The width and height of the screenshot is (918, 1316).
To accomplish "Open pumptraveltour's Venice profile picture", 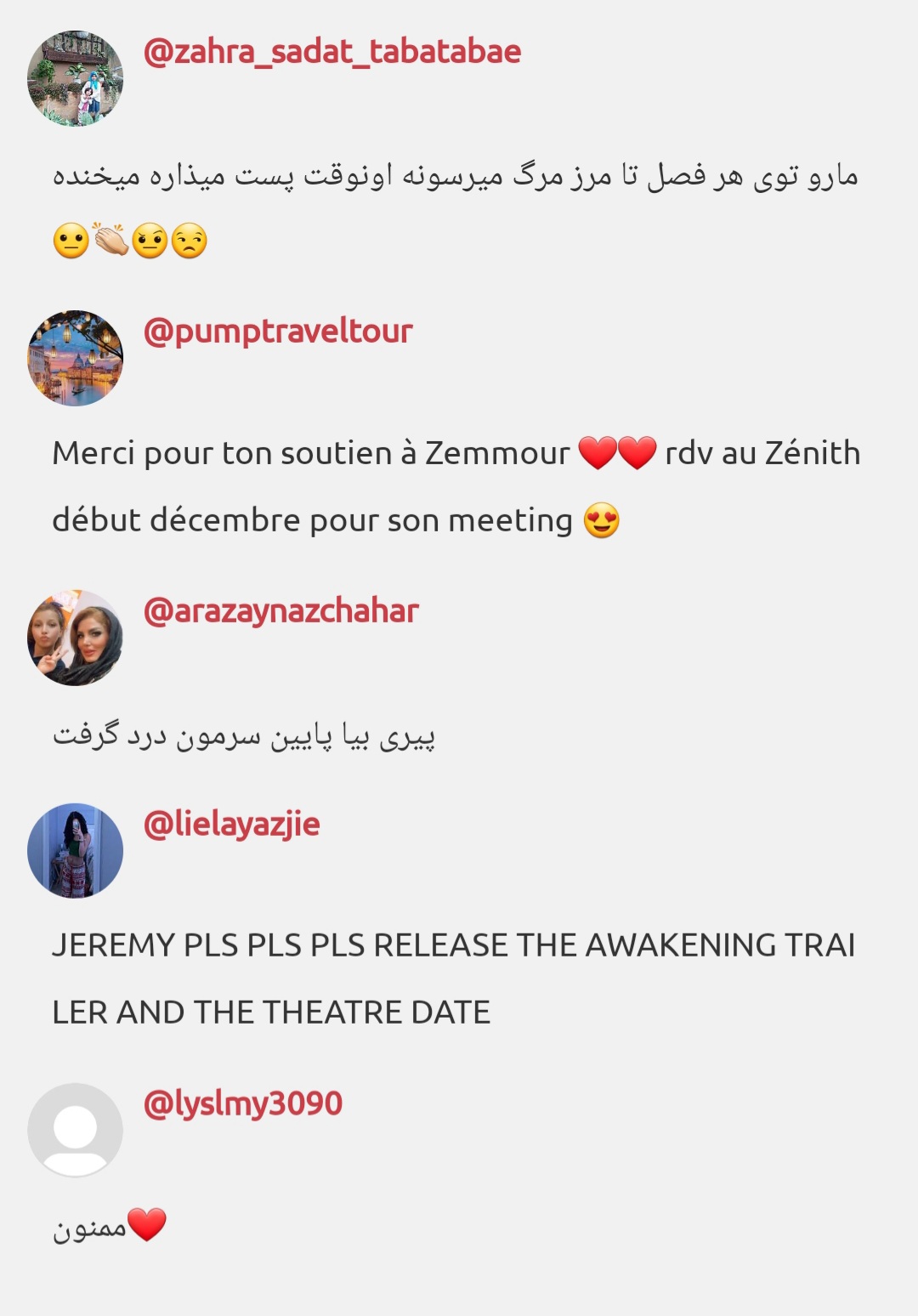I will coord(75,358).
